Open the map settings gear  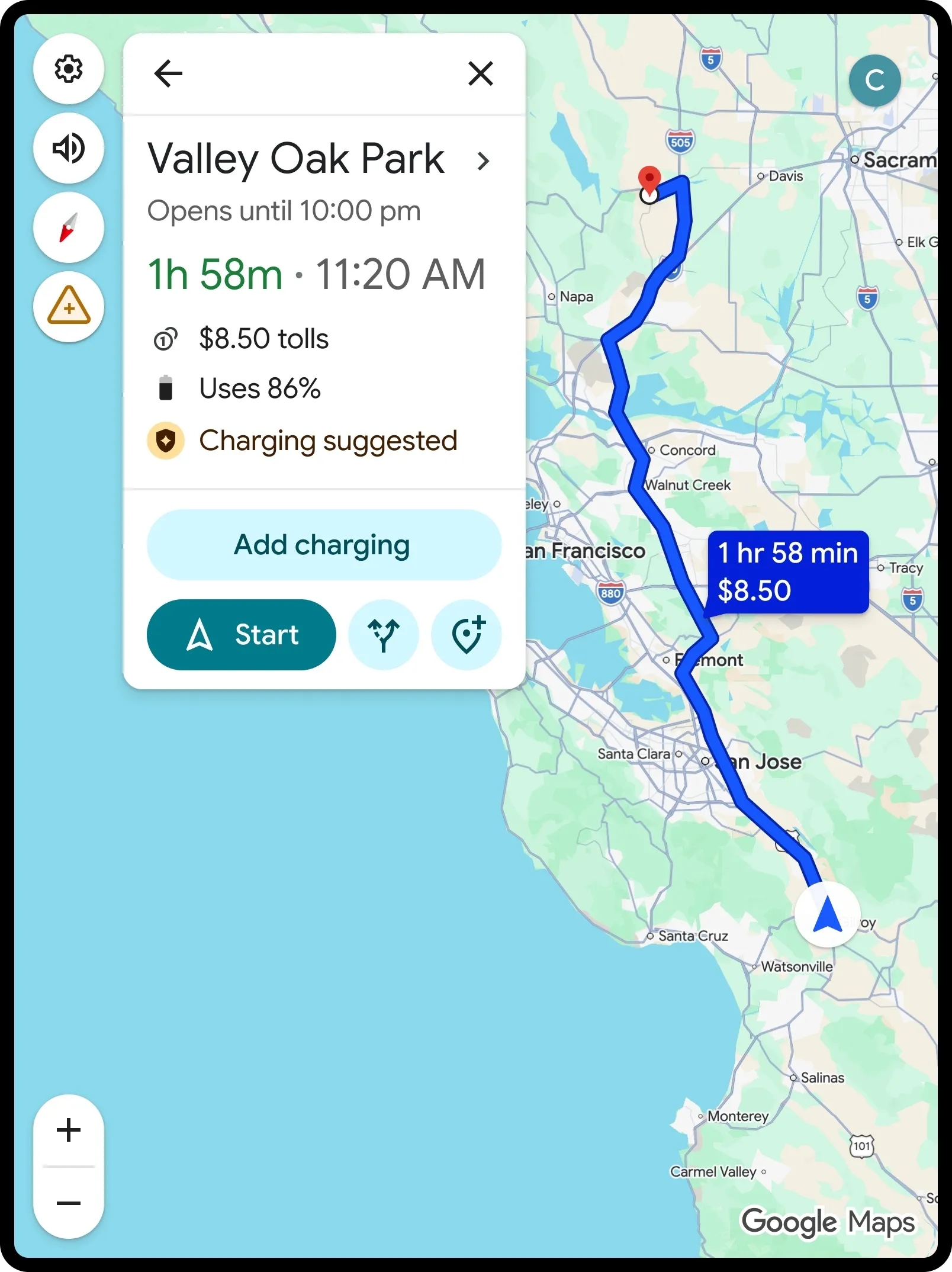click(69, 69)
